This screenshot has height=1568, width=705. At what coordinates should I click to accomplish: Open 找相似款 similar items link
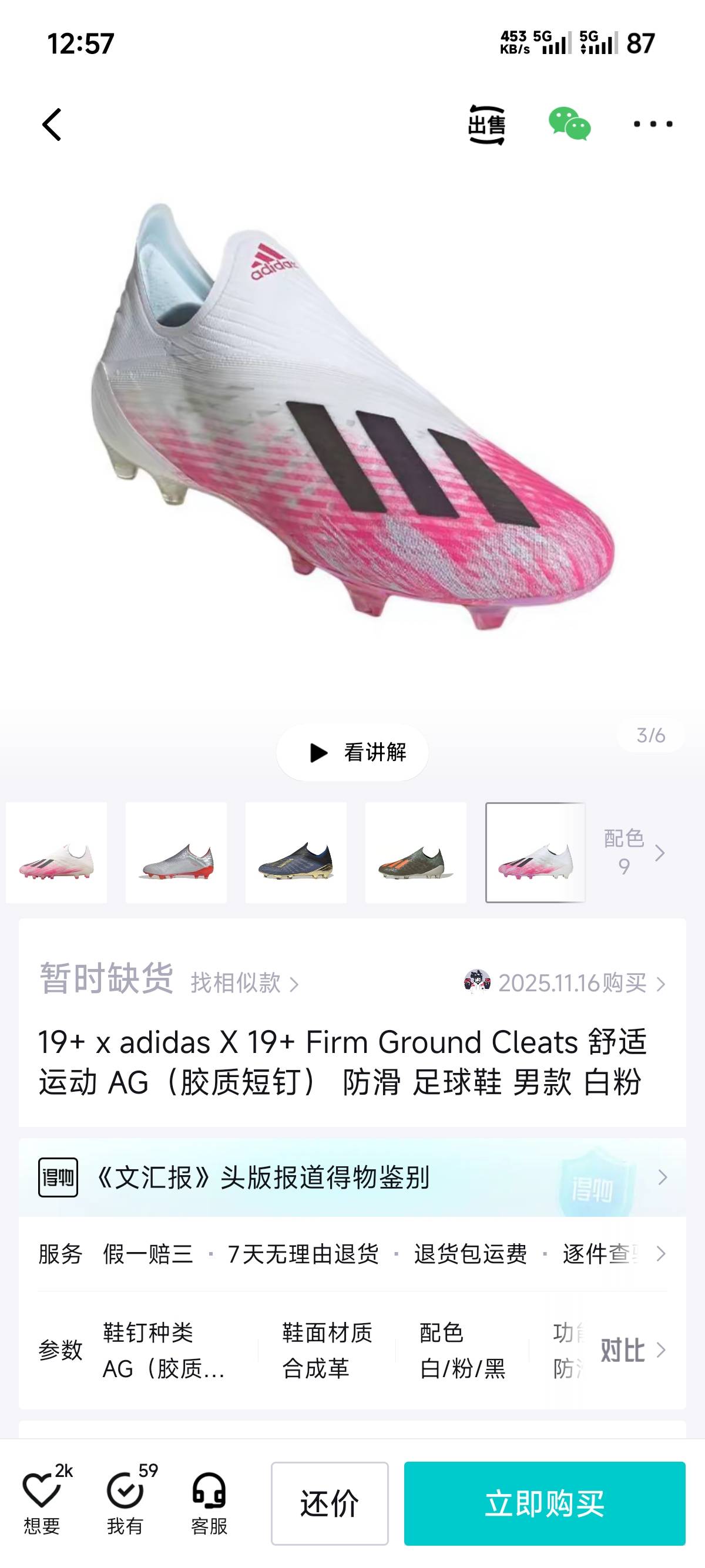pyautogui.click(x=244, y=983)
